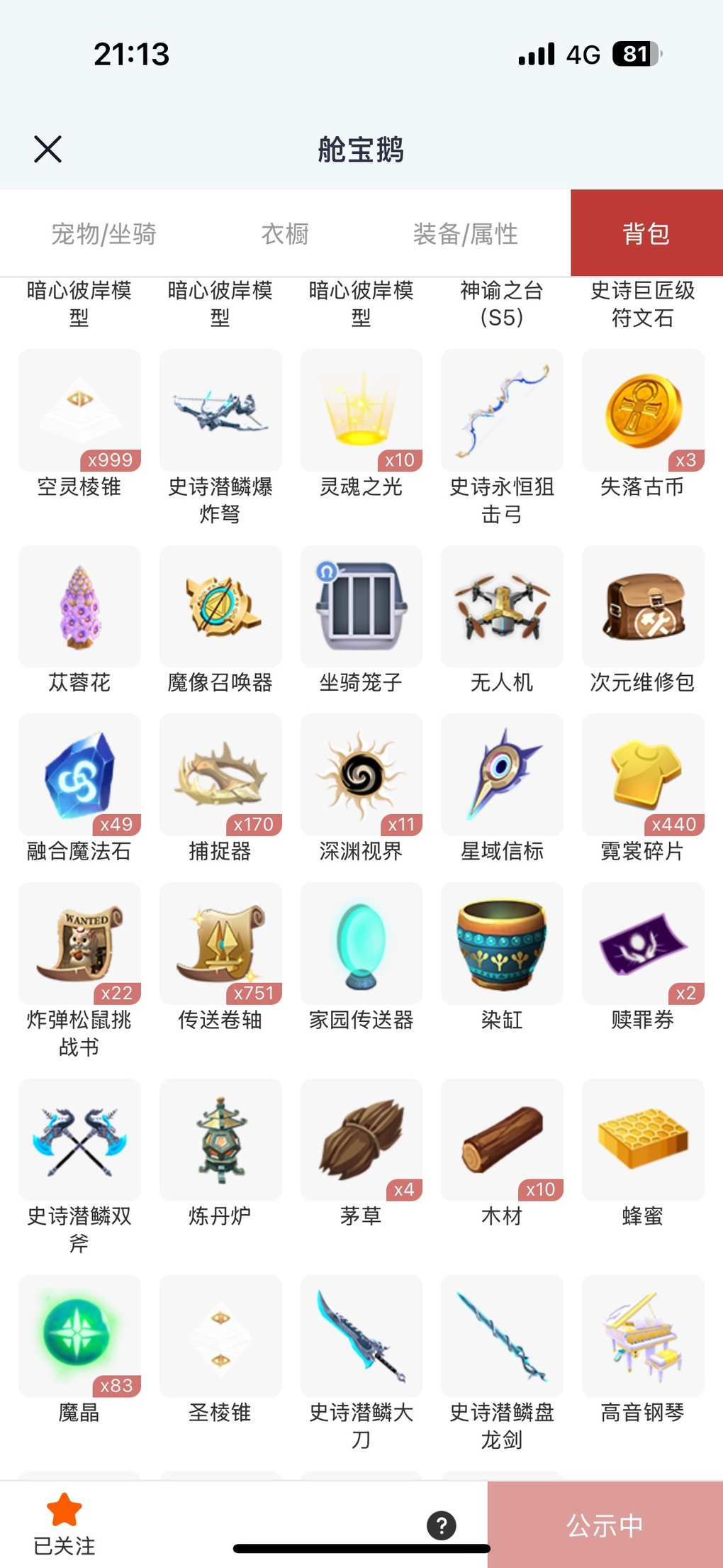View the 史诗潜鳞爆炸弩 item
723x1568 pixels.
click(220, 411)
